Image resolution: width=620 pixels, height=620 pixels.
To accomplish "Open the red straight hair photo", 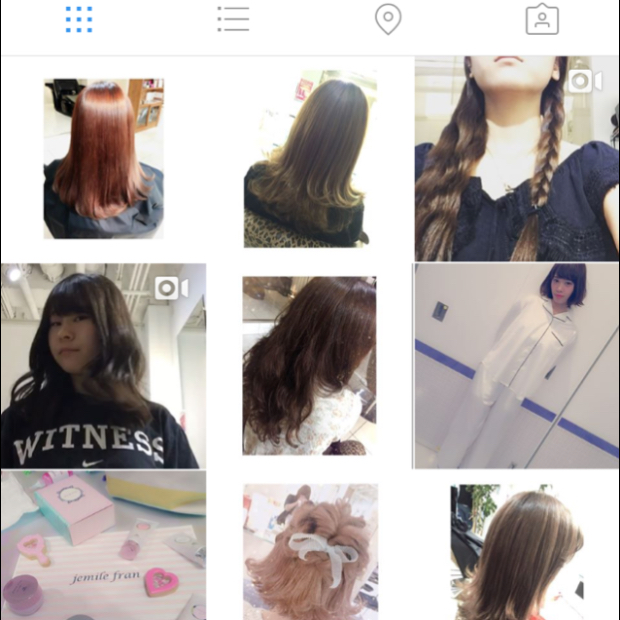I will pos(104,158).
